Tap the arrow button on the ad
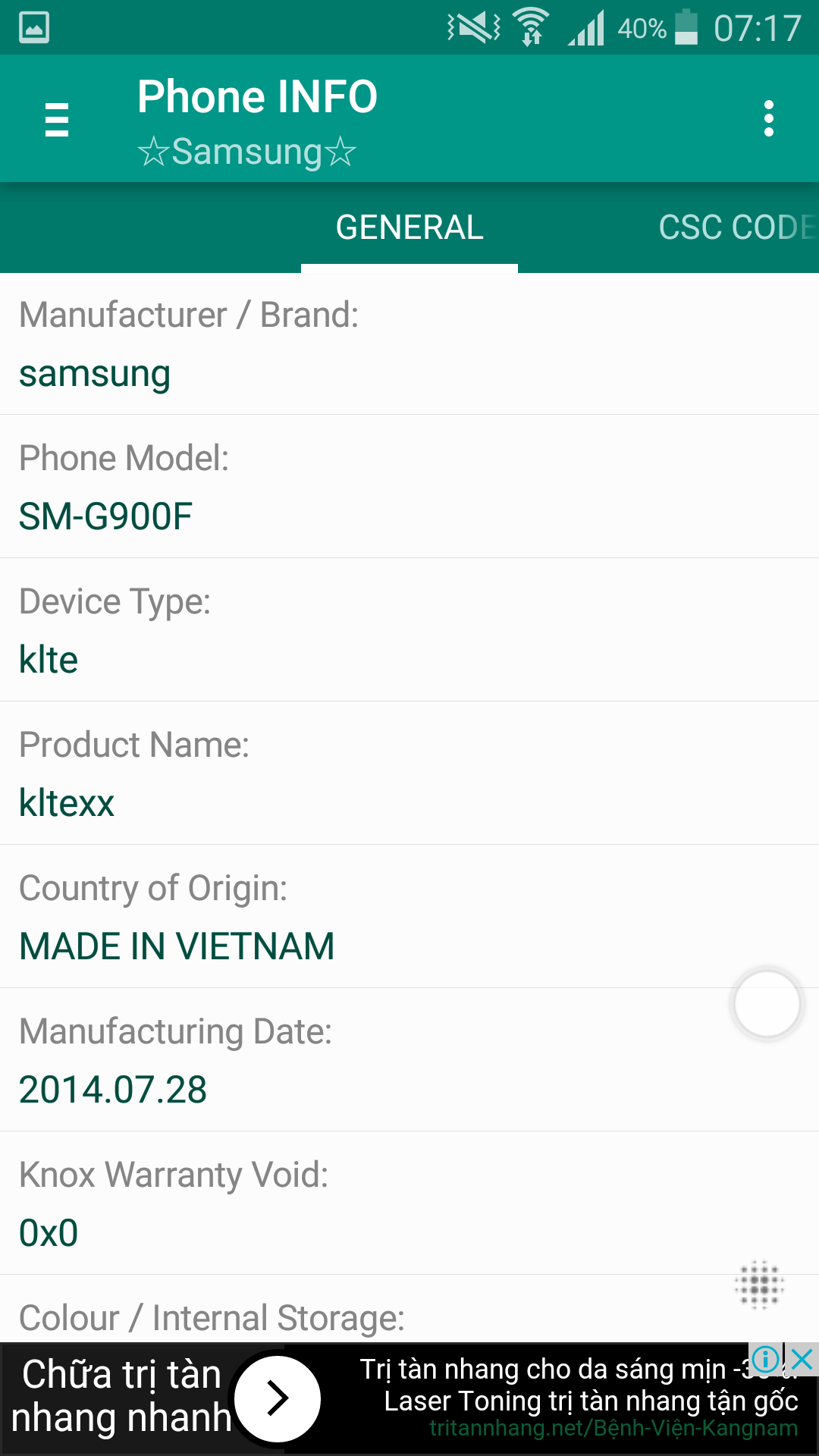Screen dimensions: 819x1456 [278, 1399]
